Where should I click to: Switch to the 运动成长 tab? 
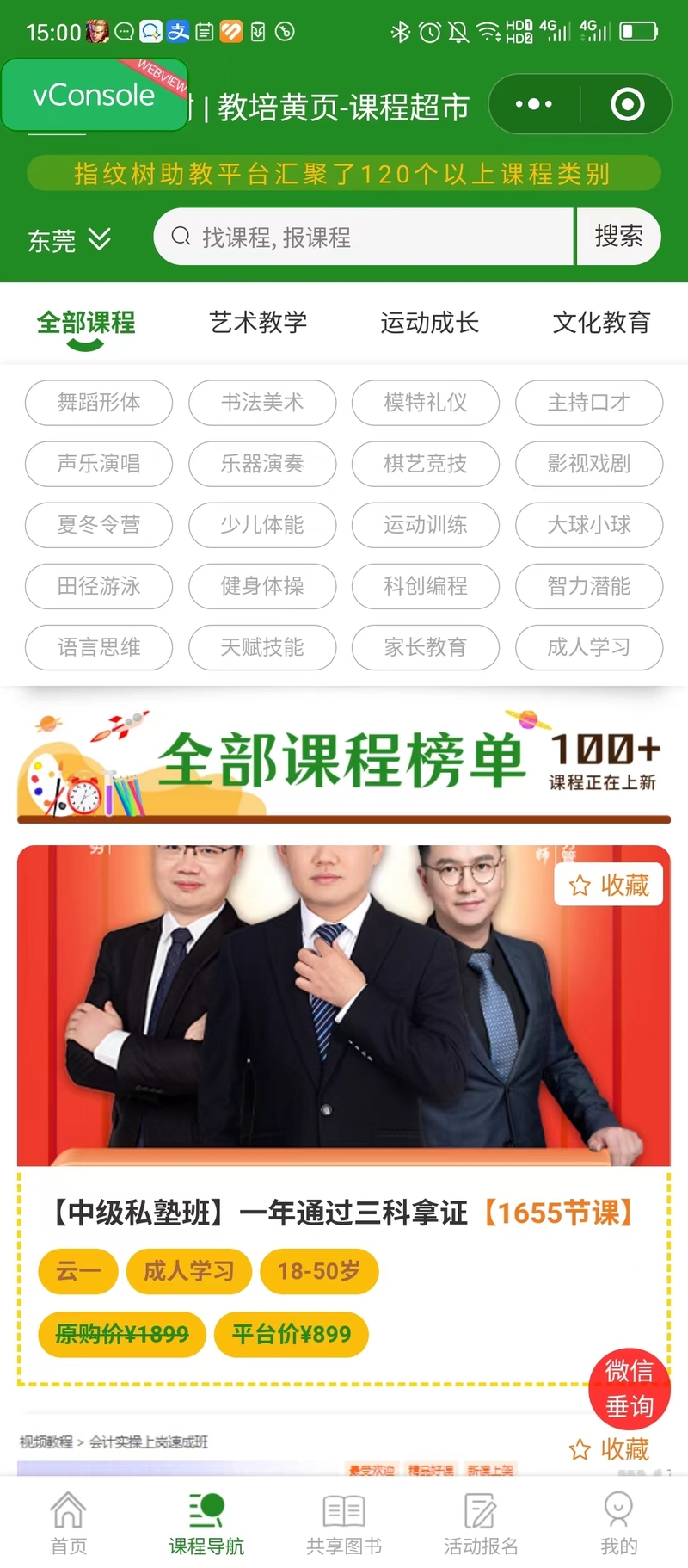tap(429, 323)
